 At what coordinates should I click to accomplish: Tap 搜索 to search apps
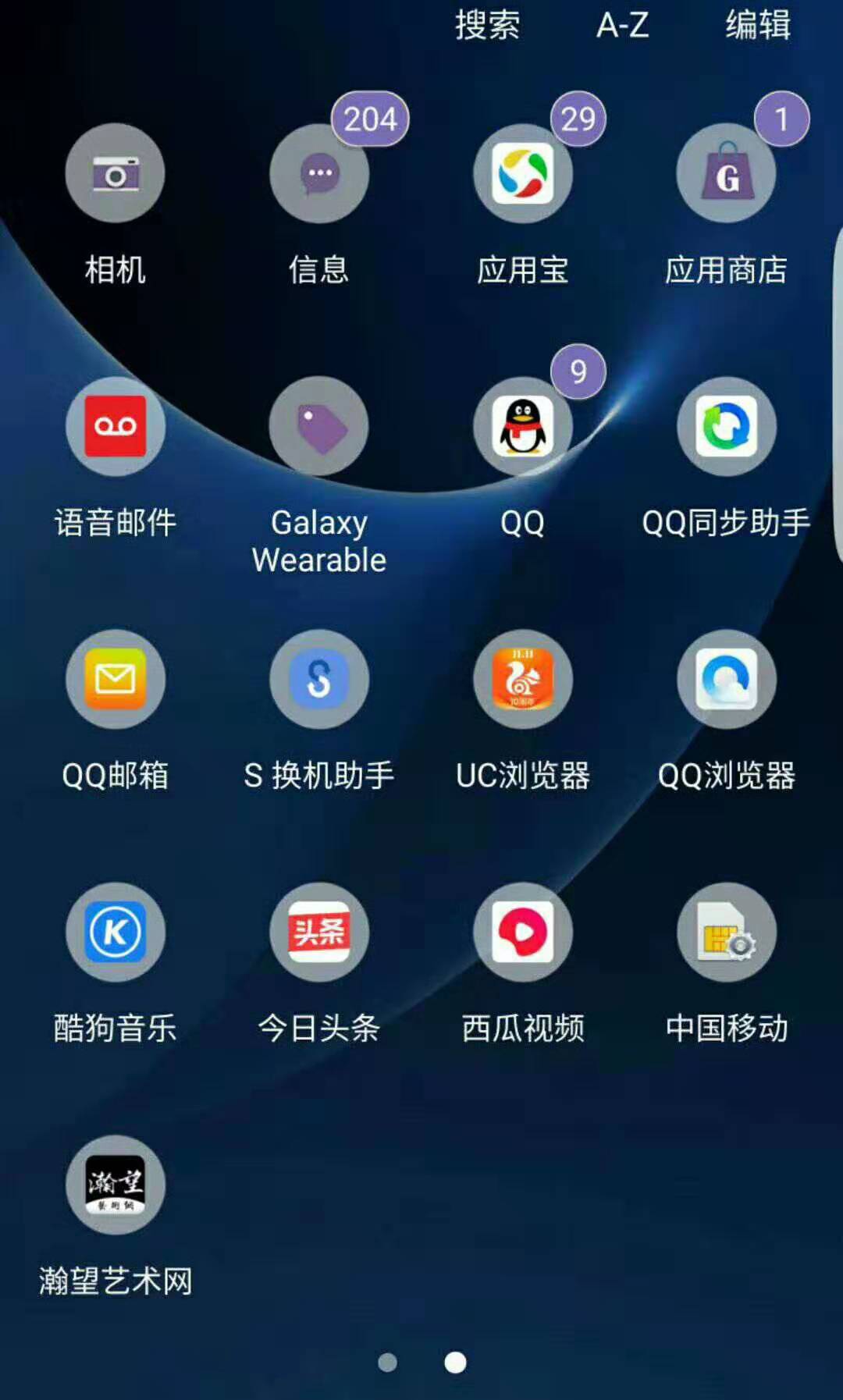point(487,25)
